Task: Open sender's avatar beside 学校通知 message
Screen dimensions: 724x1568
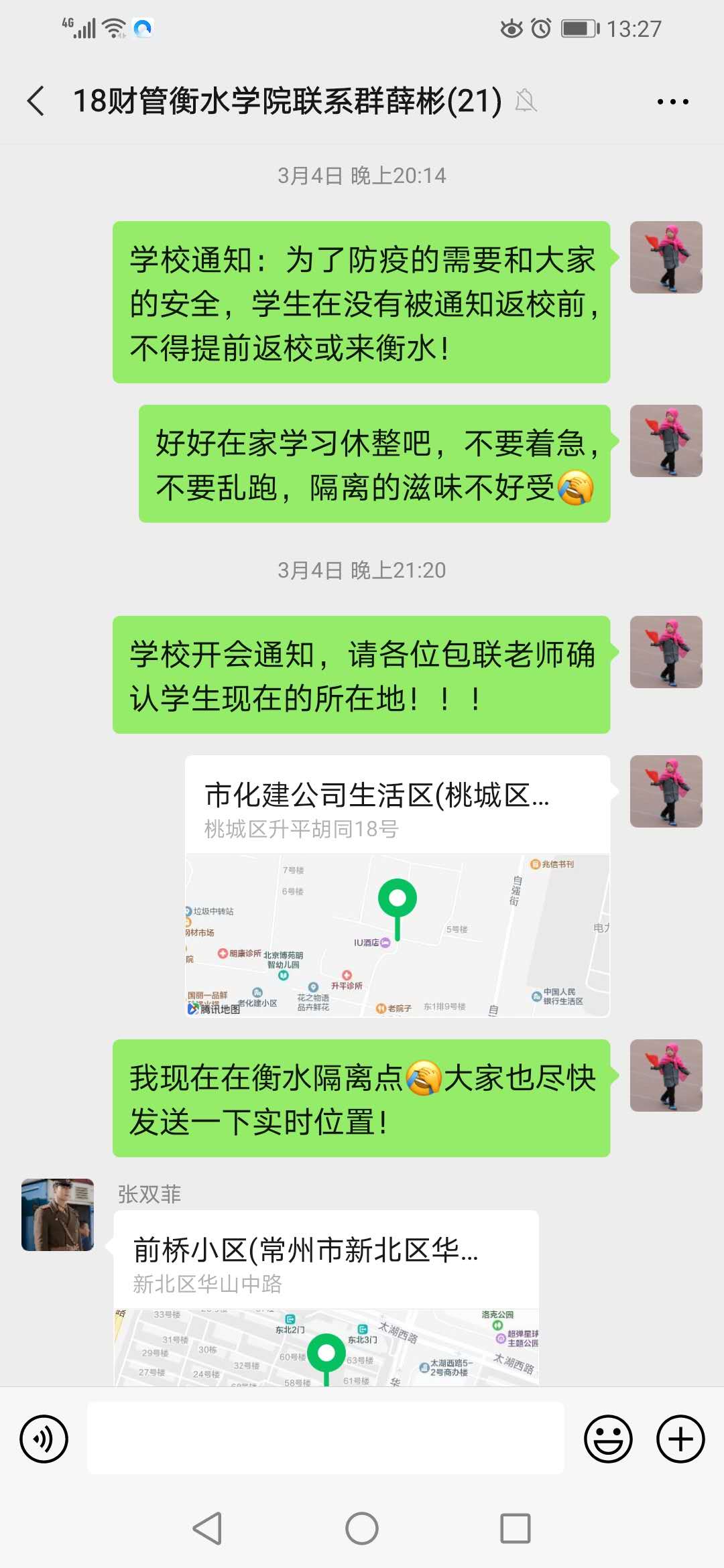Action: click(x=666, y=257)
